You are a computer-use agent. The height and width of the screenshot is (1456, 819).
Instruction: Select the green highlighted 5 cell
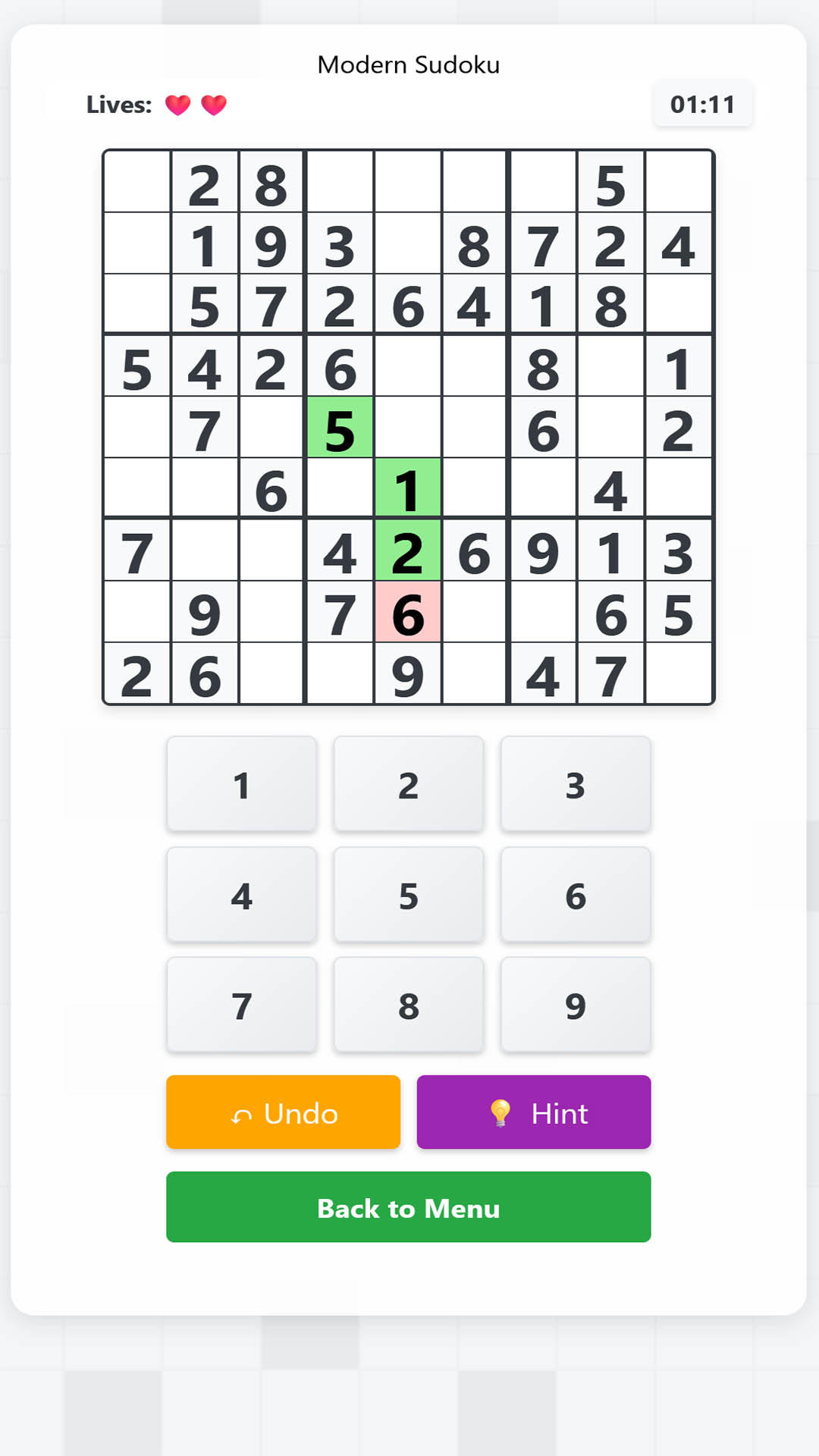[340, 428]
